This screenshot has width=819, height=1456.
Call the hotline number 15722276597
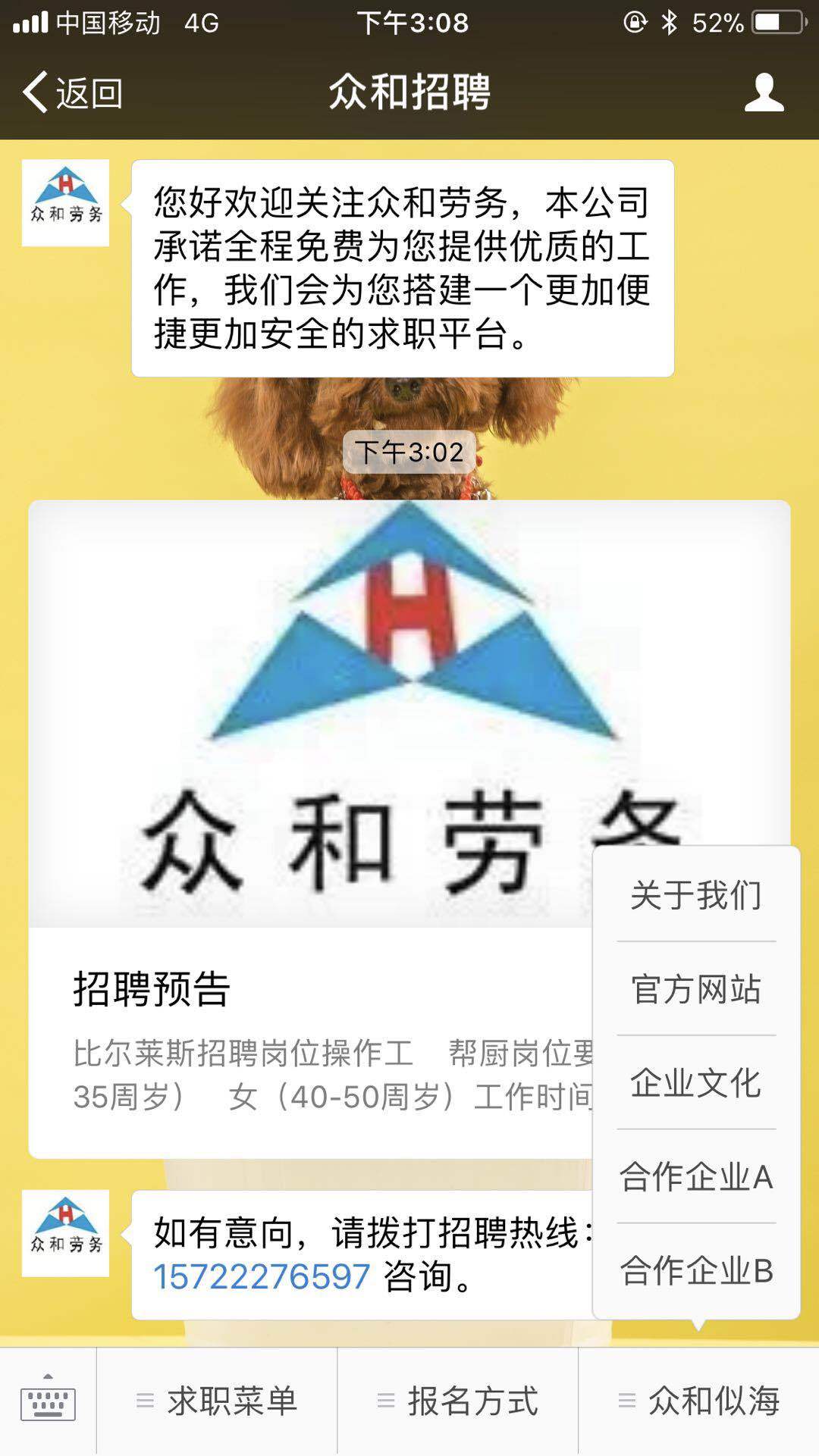262,1276
